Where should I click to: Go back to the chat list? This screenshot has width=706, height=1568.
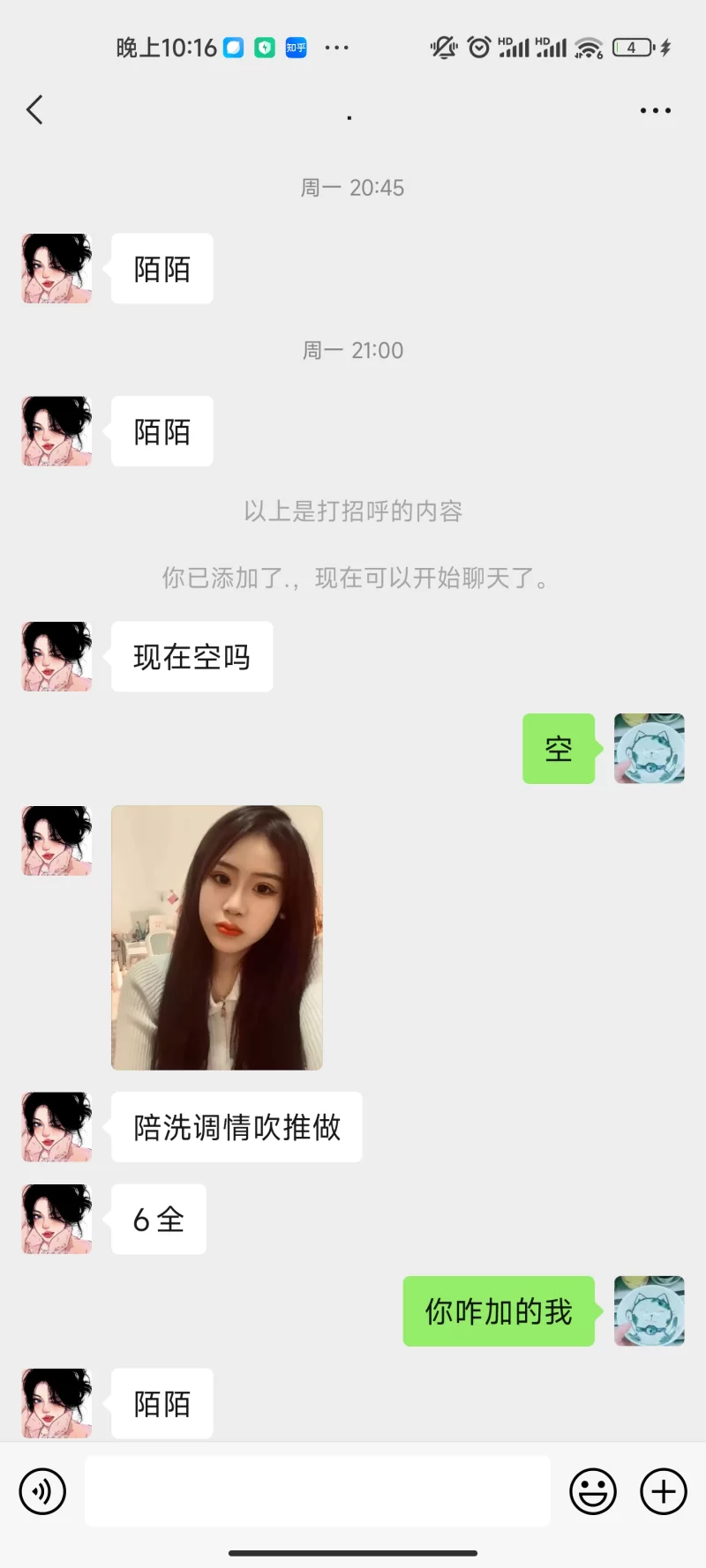coord(35,110)
